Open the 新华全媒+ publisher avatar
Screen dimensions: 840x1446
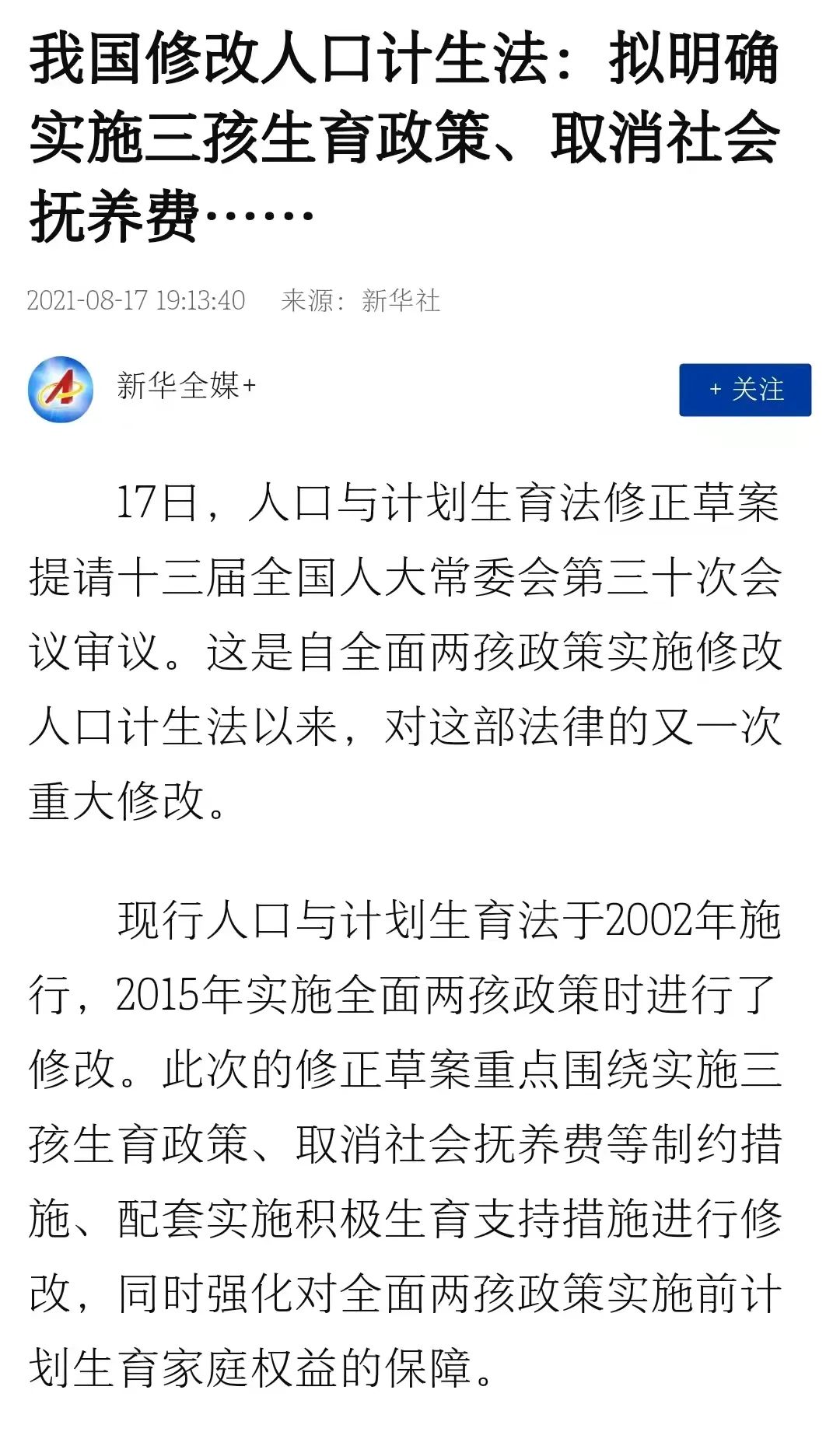point(61,389)
